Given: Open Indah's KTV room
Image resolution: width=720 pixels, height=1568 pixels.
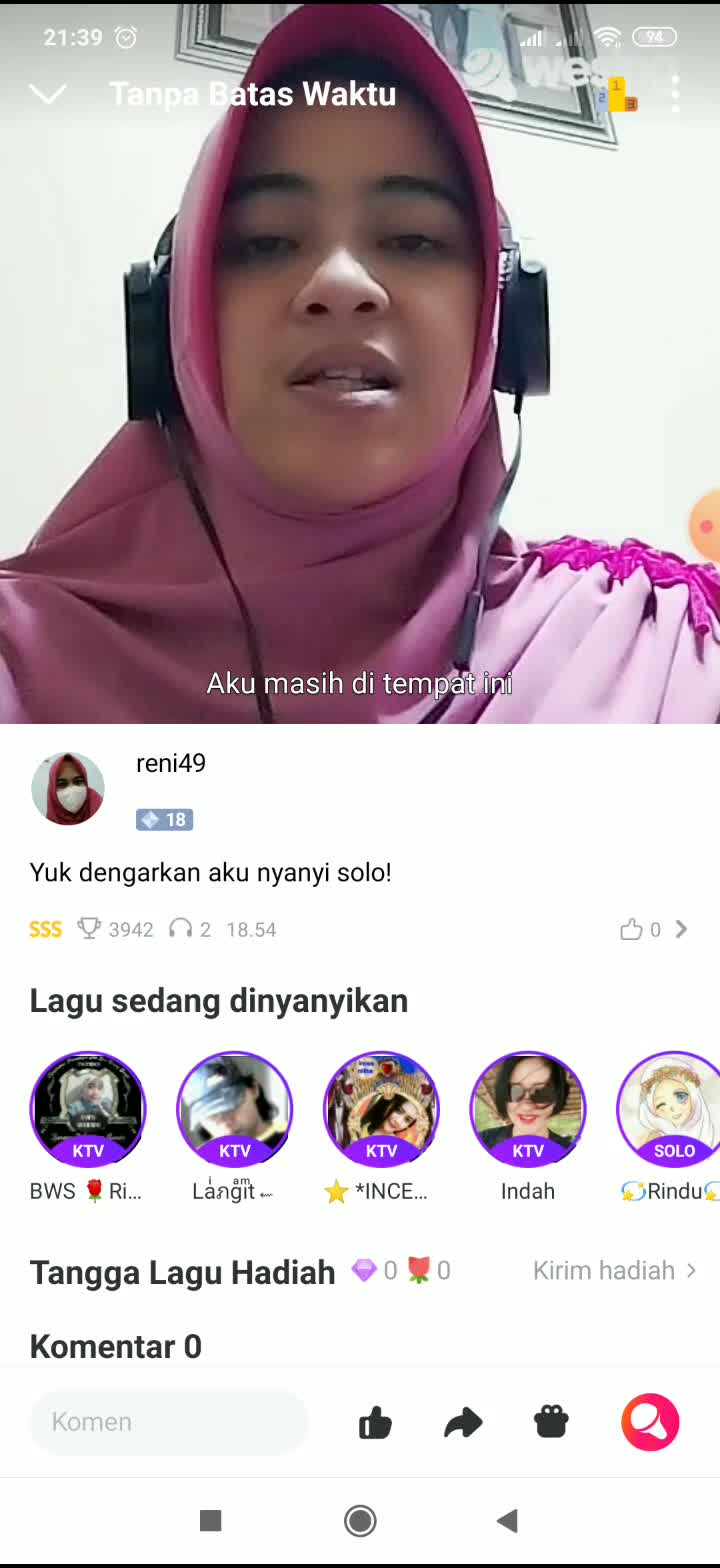Looking at the screenshot, I should click(x=528, y=1110).
